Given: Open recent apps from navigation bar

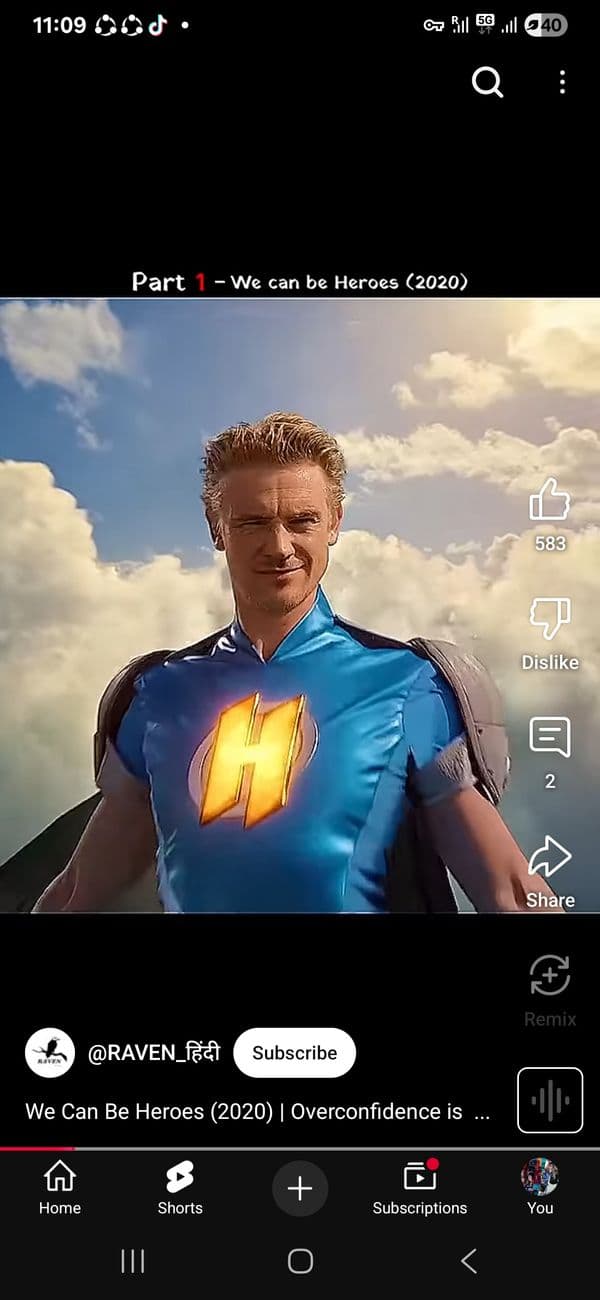Looking at the screenshot, I should 132,1261.
